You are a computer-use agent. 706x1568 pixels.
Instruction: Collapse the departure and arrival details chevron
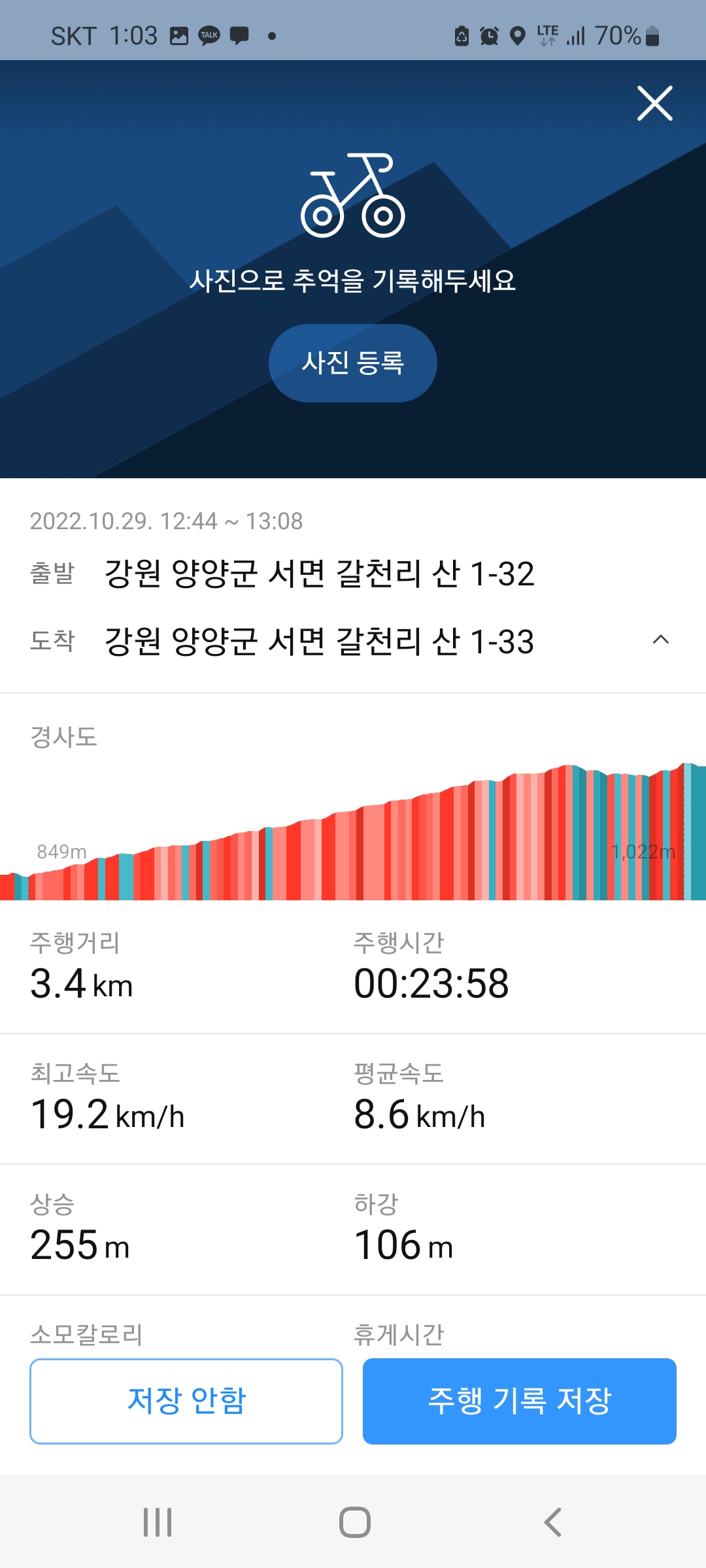click(x=661, y=640)
